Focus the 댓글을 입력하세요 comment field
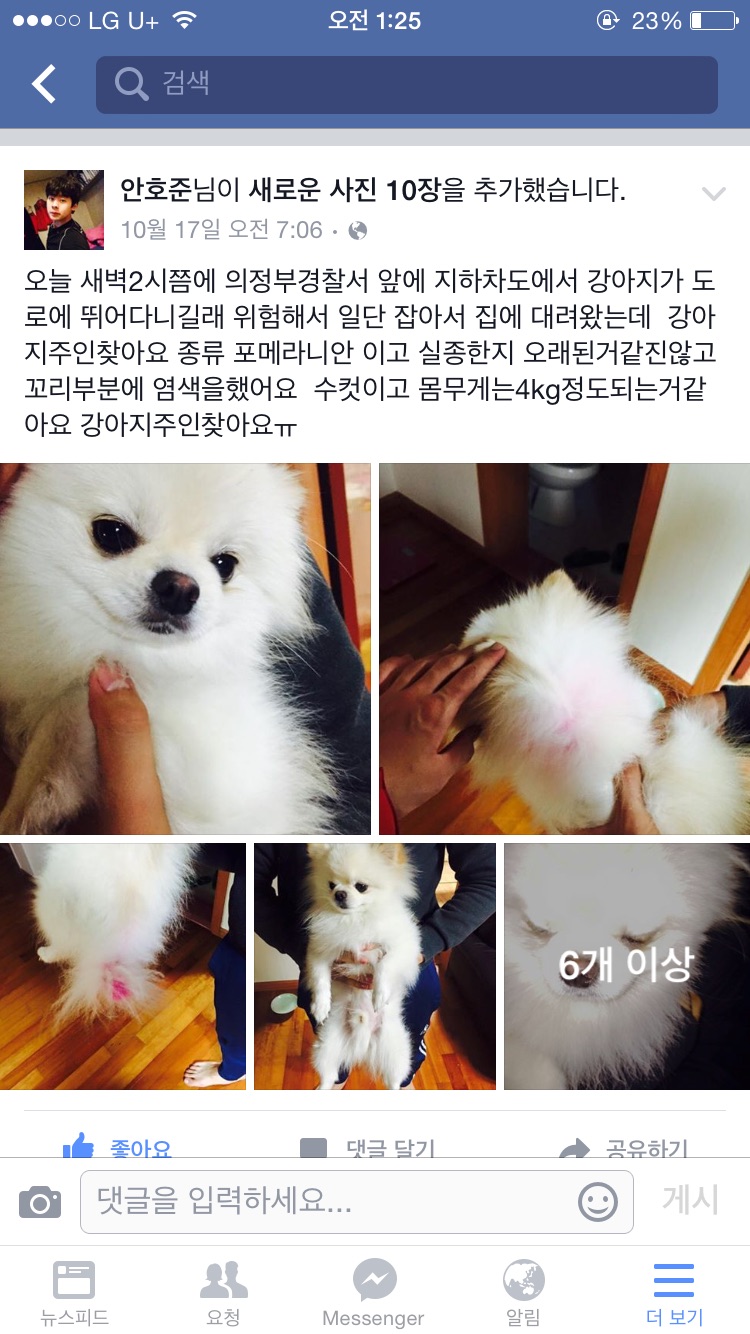Screen dimensions: 750x1334 pyautogui.click(x=330, y=1201)
